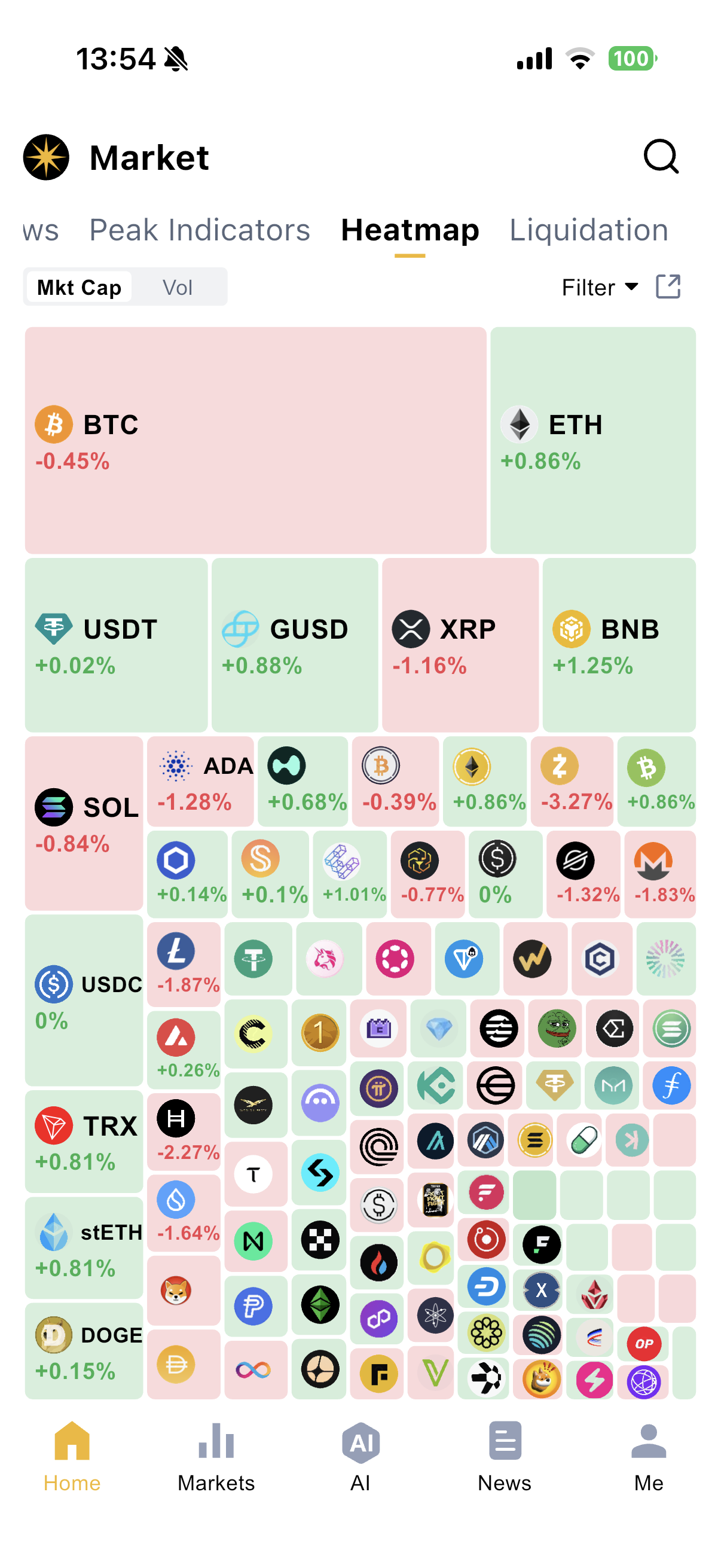Screen dimensions: 721x1568
Task: Open the AI tab
Action: pyautogui.click(x=360, y=1457)
